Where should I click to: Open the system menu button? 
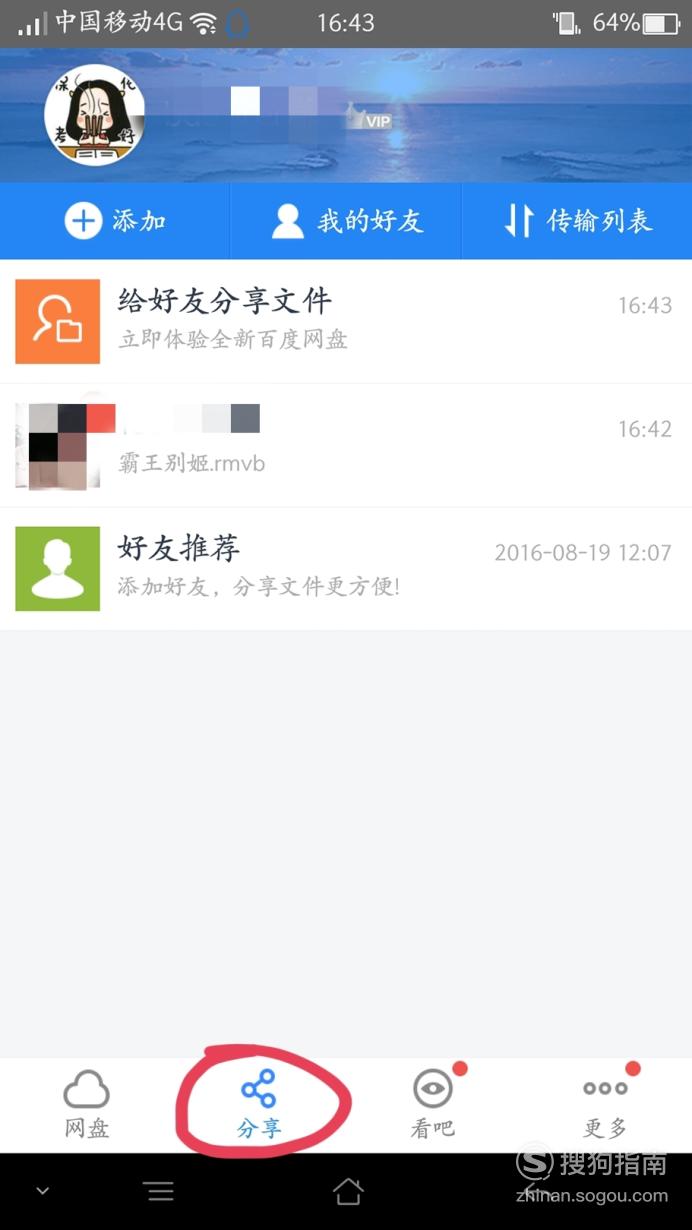[158, 1191]
